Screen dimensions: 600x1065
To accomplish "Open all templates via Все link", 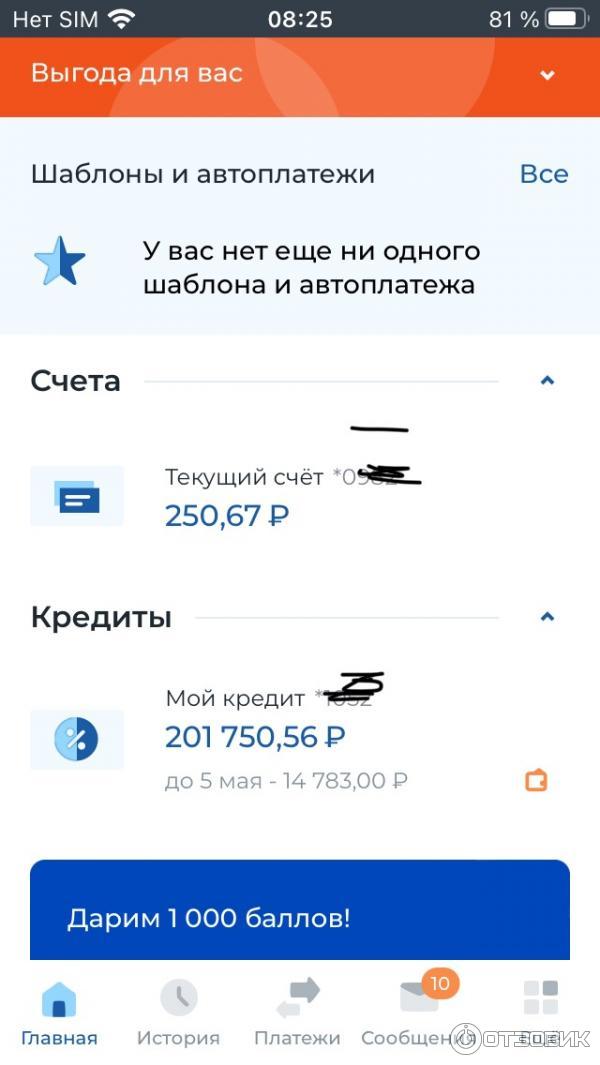I will tap(543, 174).
